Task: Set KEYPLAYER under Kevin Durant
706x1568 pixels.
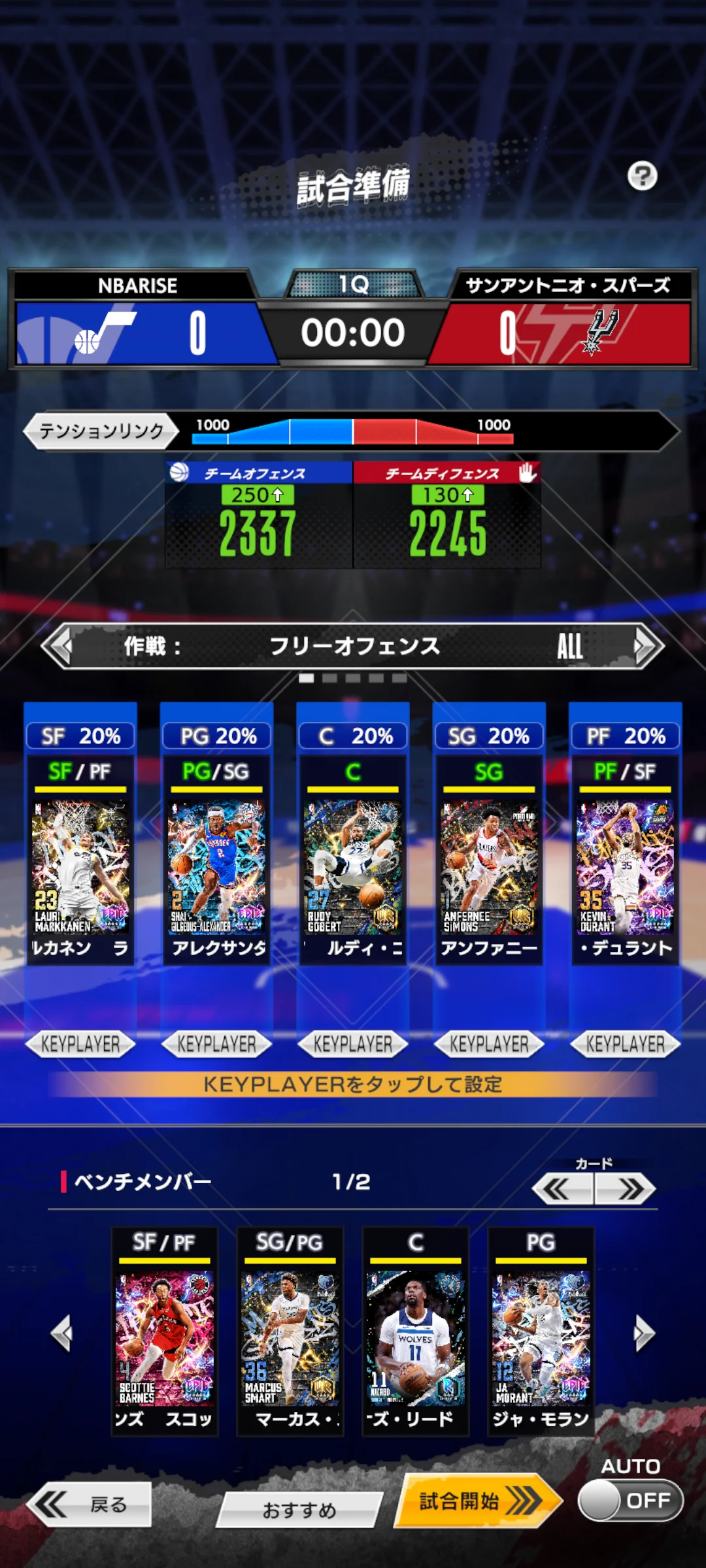Action: [625, 1044]
